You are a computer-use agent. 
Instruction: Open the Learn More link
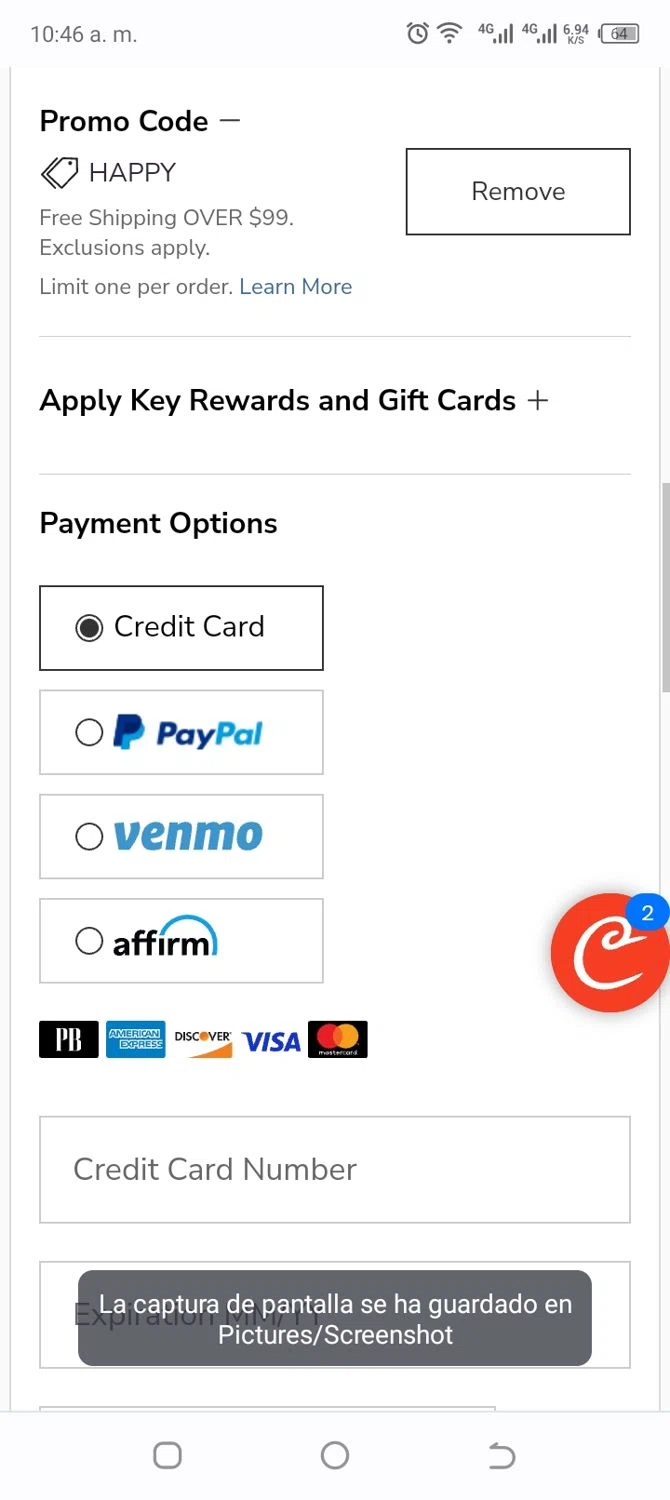pyautogui.click(x=296, y=287)
